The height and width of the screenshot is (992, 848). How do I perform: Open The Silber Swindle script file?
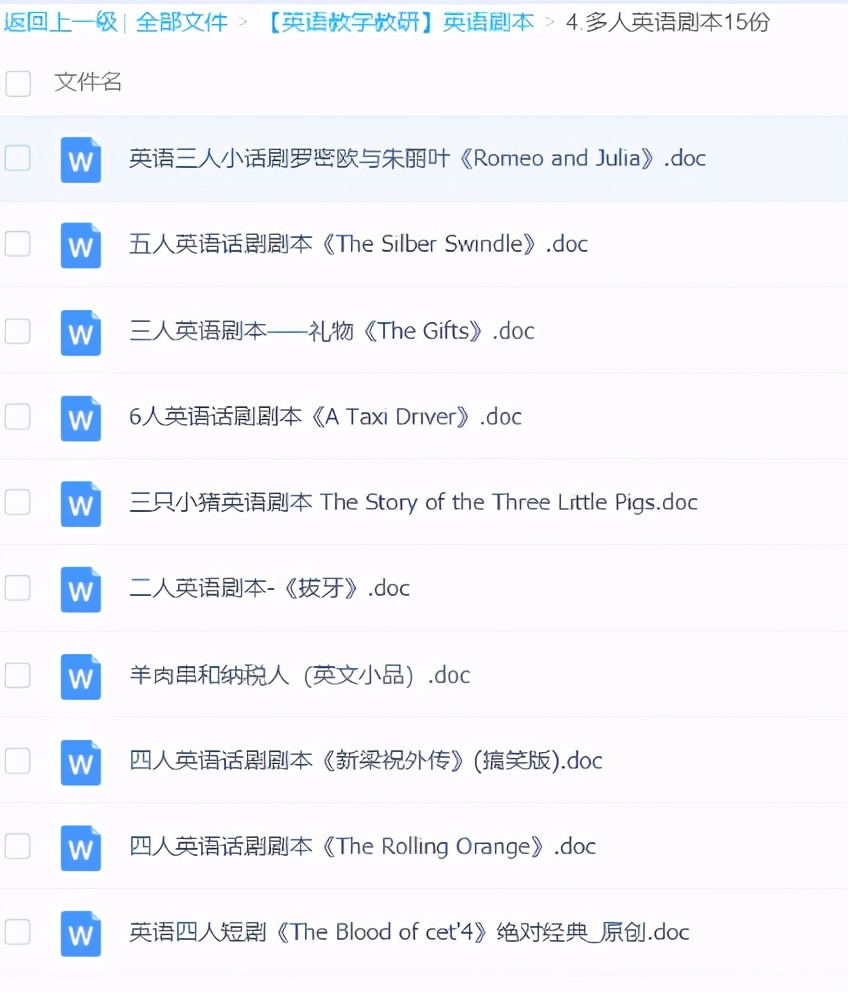(358, 244)
